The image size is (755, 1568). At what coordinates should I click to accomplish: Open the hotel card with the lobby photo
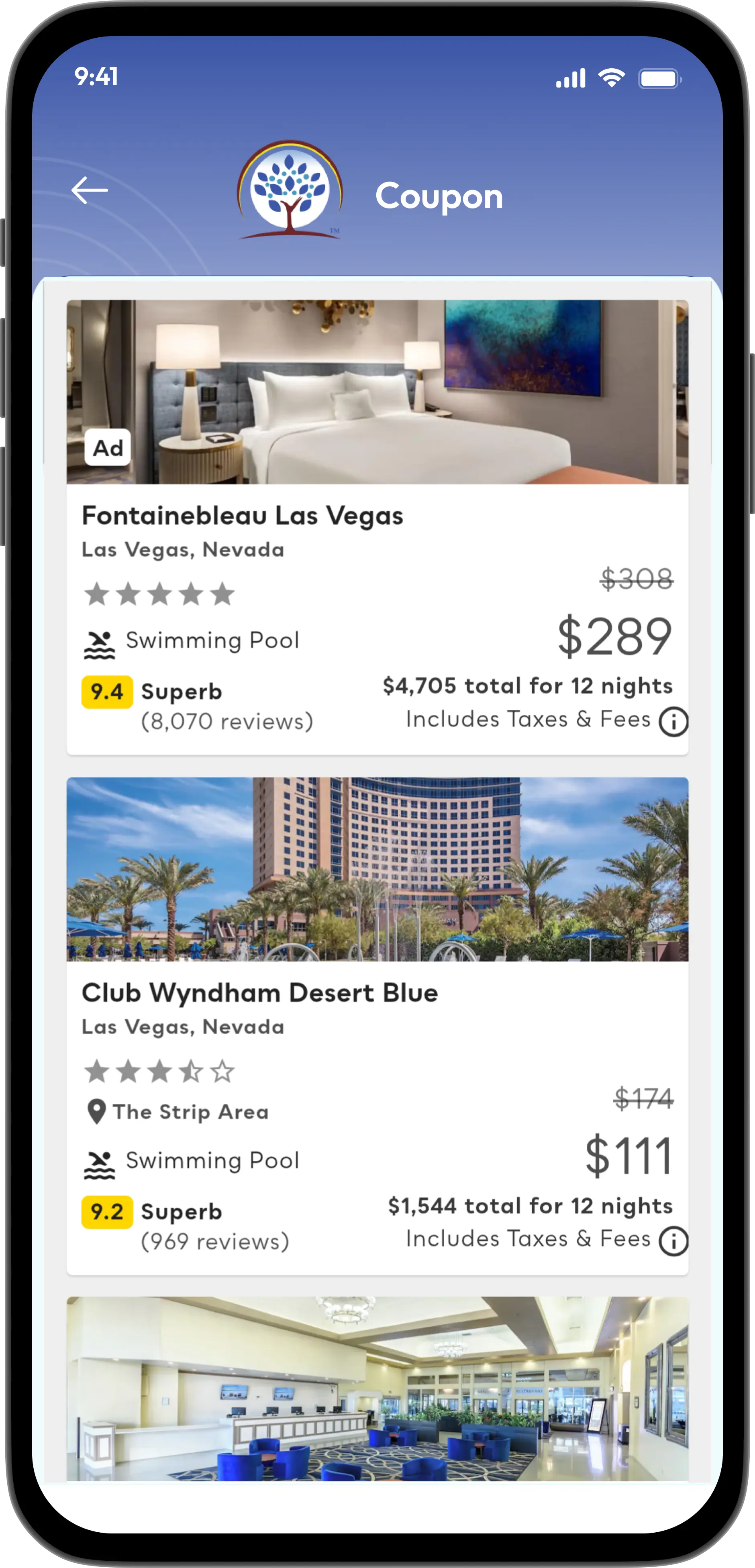tap(377, 1388)
